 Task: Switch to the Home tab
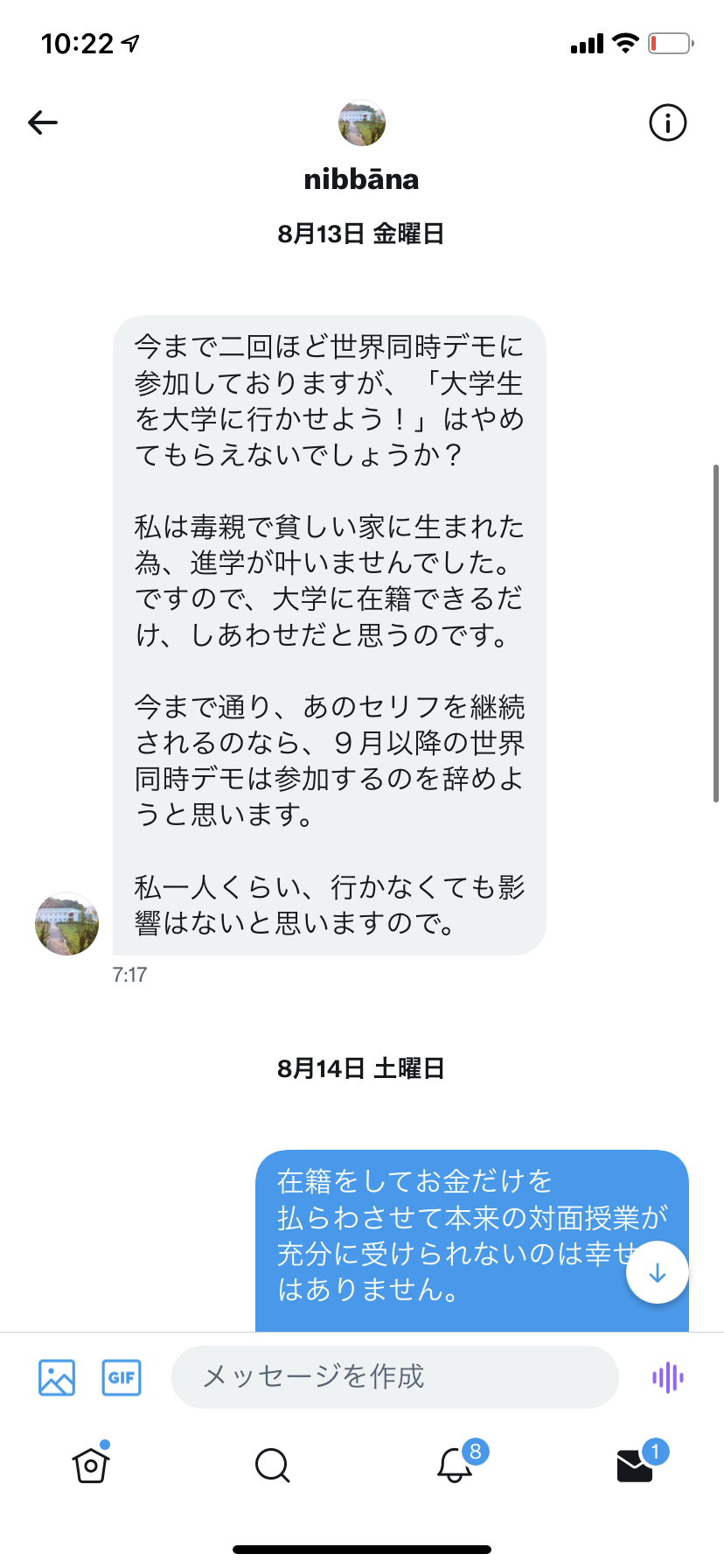pyautogui.click(x=91, y=1465)
